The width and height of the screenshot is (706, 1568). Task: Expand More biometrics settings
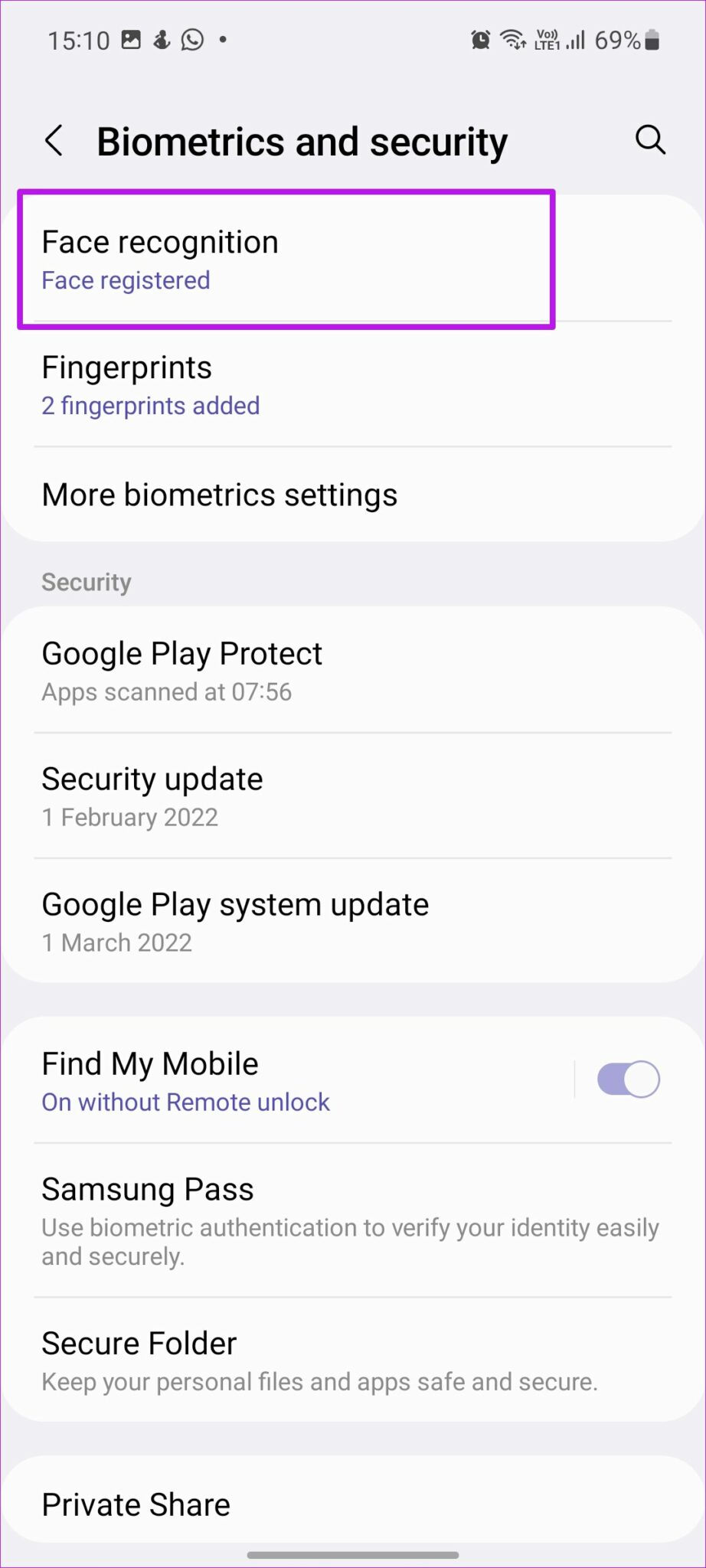(220, 495)
